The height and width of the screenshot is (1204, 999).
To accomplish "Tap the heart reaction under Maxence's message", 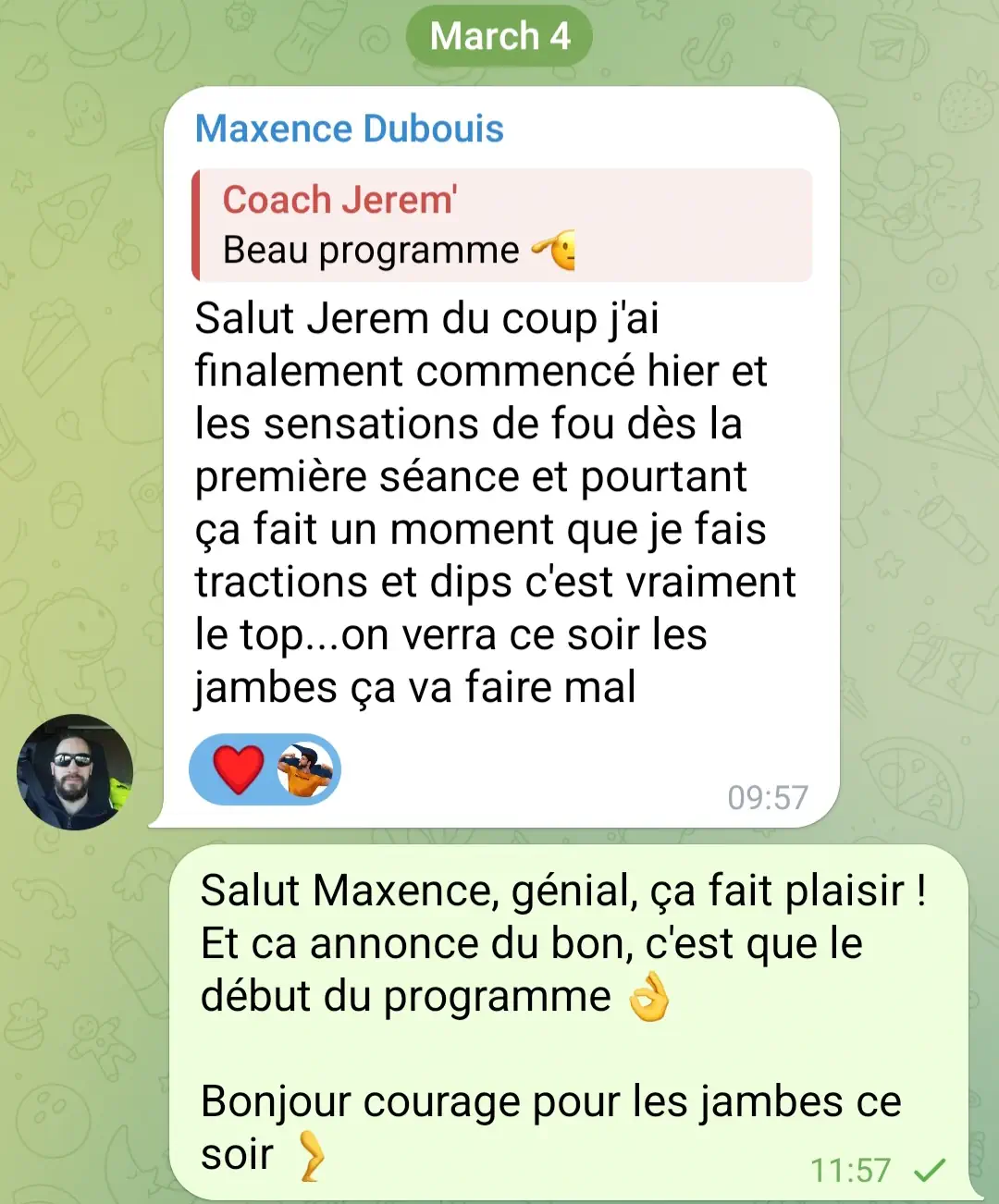I will point(239,769).
